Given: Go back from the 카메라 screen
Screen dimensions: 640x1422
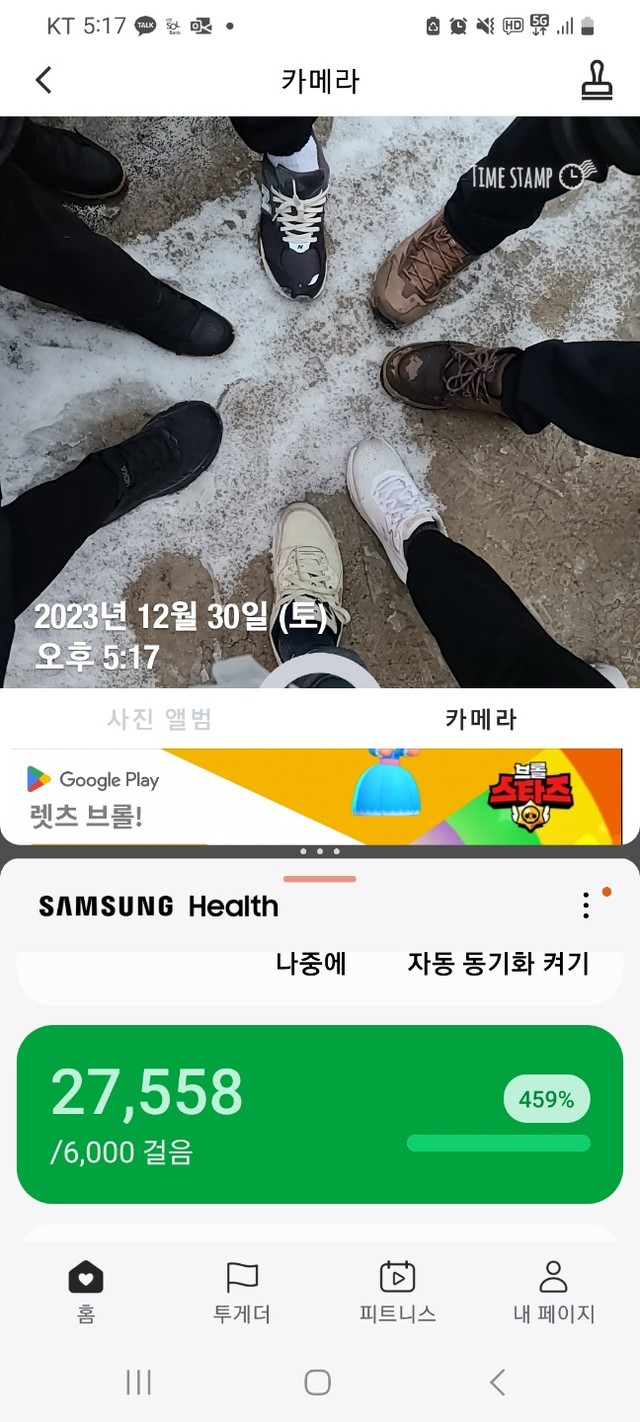Looking at the screenshot, I should point(43,80).
